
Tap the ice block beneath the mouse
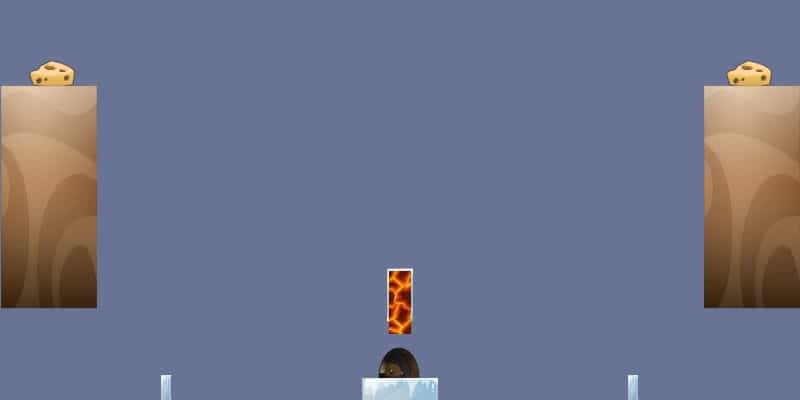point(400,389)
